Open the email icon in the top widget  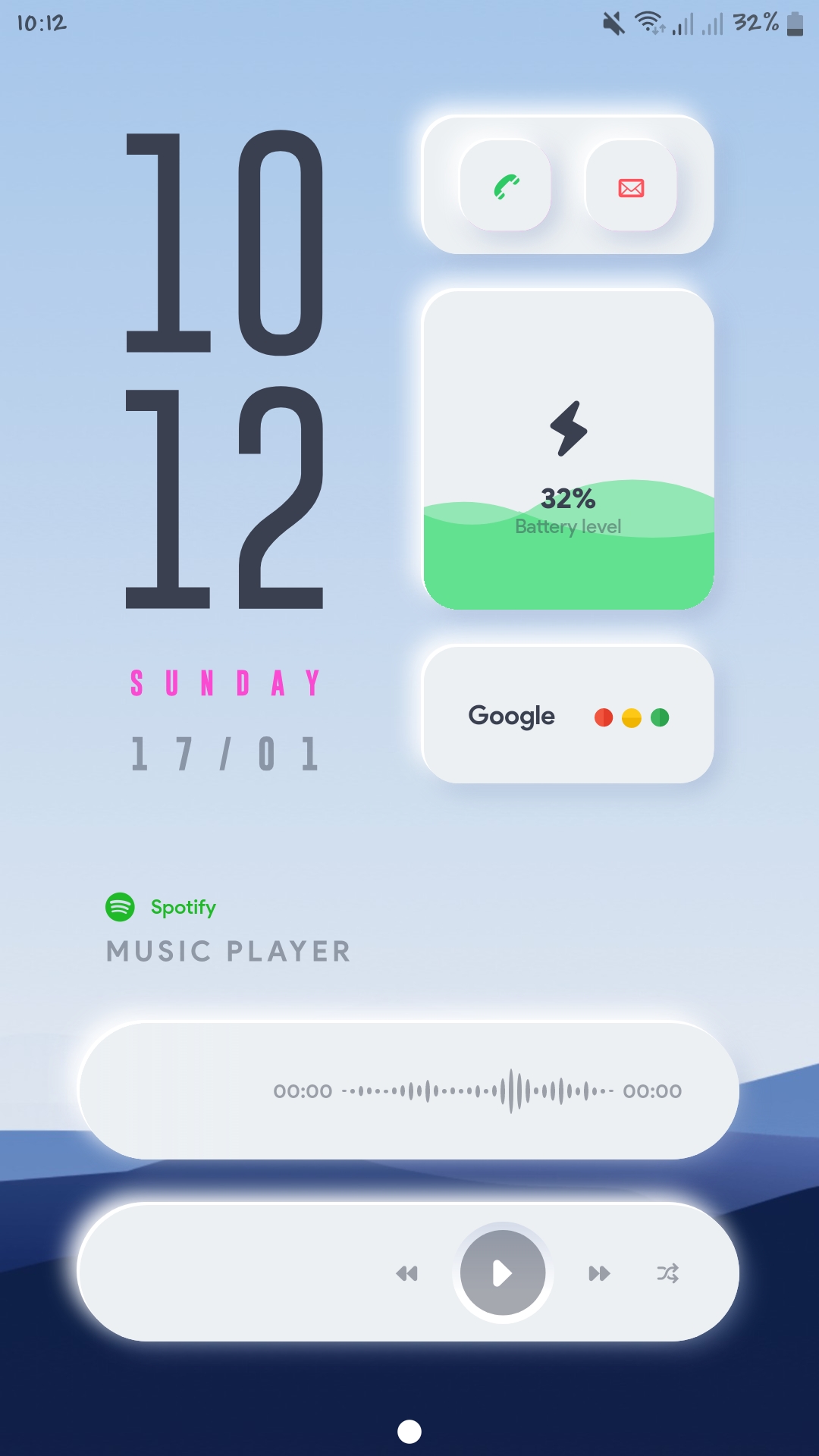coord(630,187)
